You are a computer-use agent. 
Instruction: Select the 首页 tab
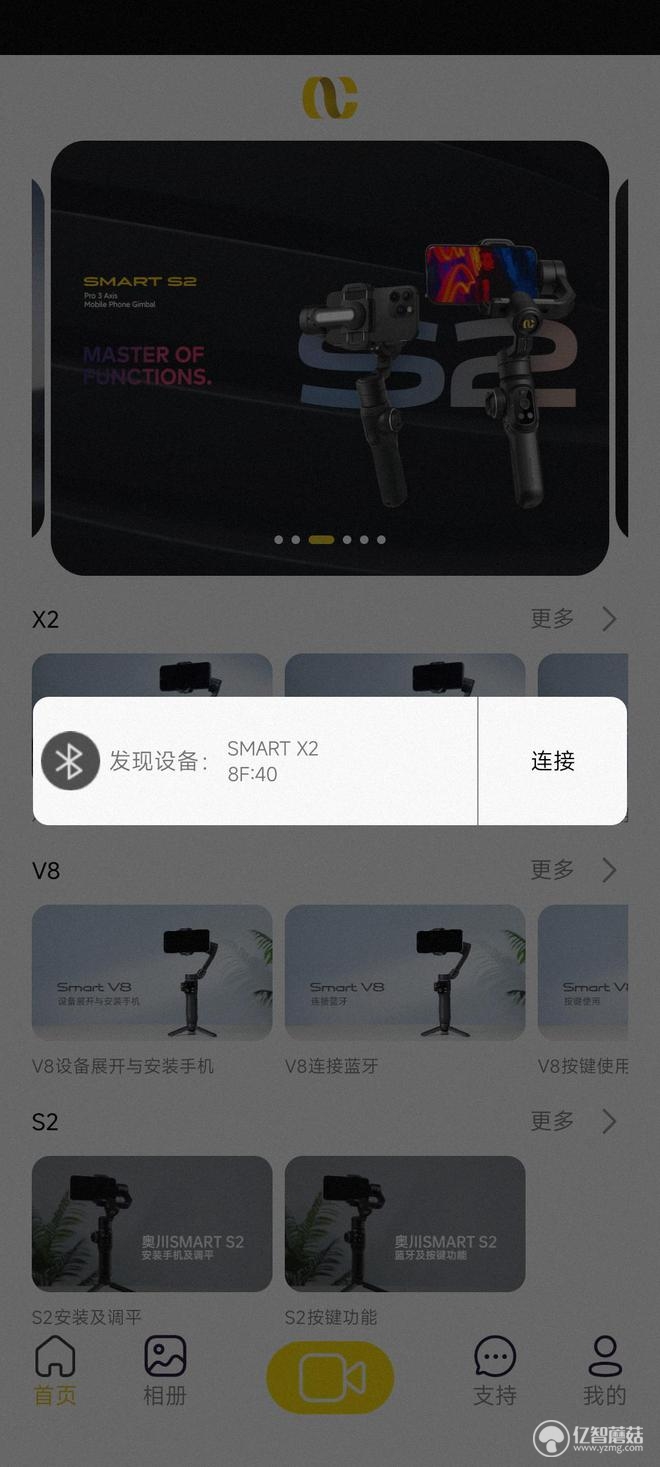55,1371
